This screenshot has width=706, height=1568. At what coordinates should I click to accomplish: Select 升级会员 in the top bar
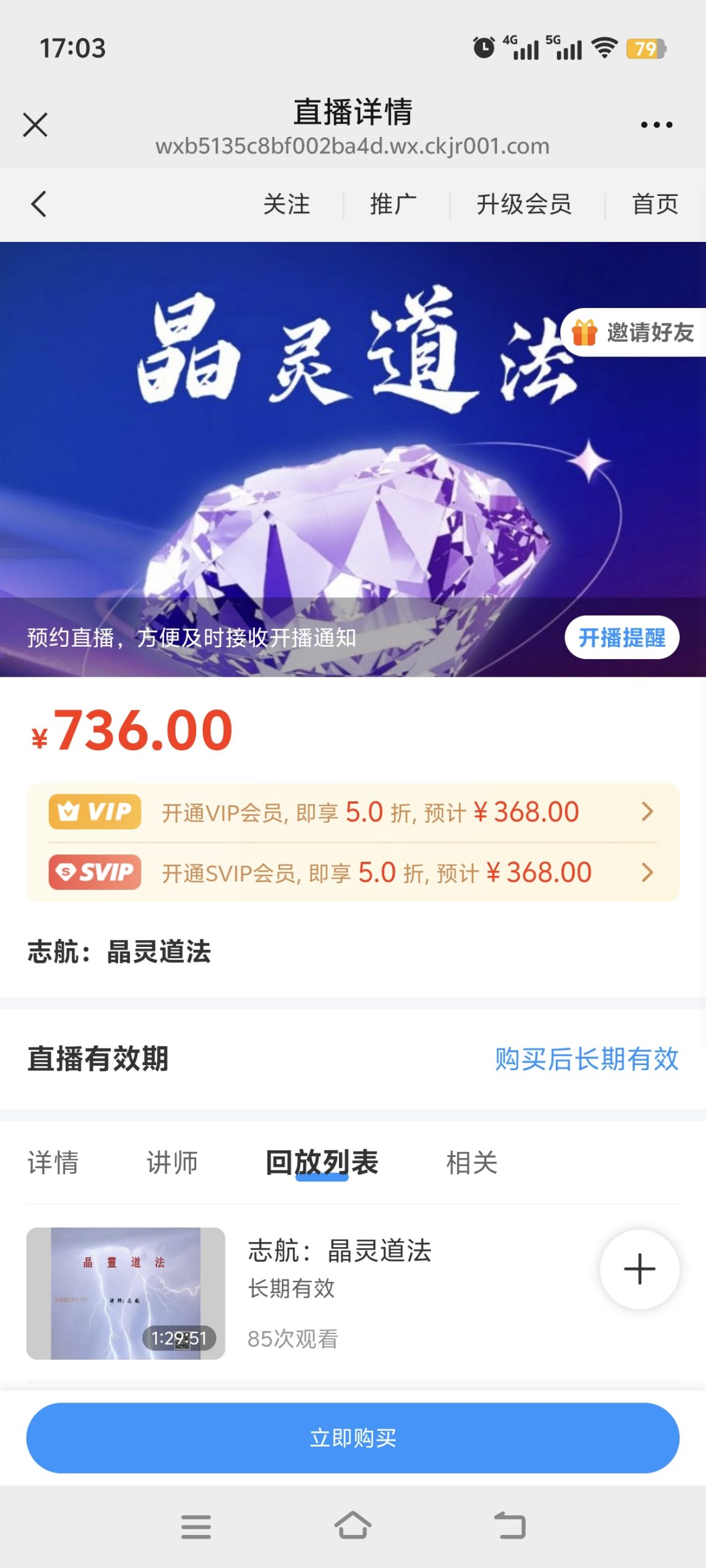click(524, 204)
